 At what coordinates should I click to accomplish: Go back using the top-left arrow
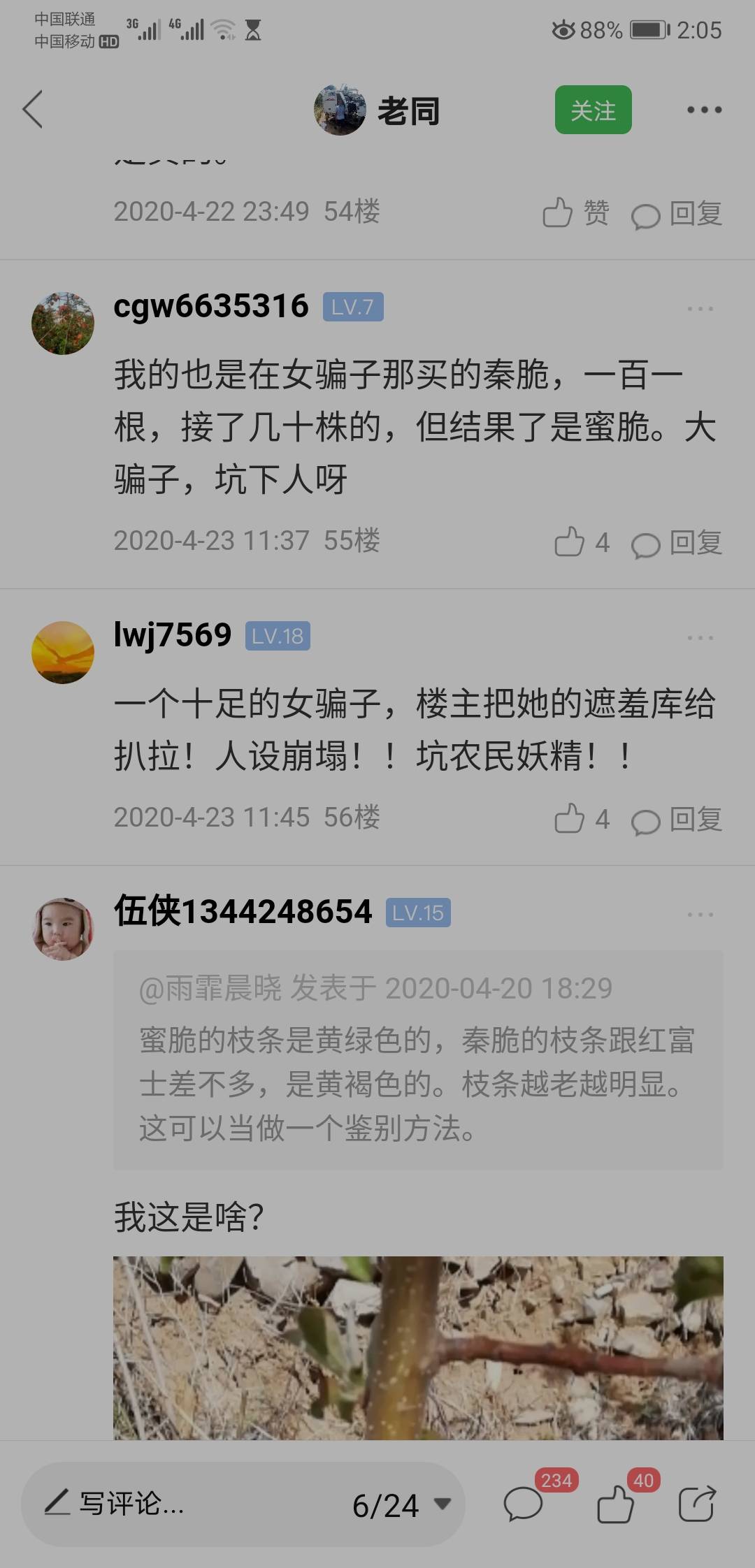pos(33,110)
